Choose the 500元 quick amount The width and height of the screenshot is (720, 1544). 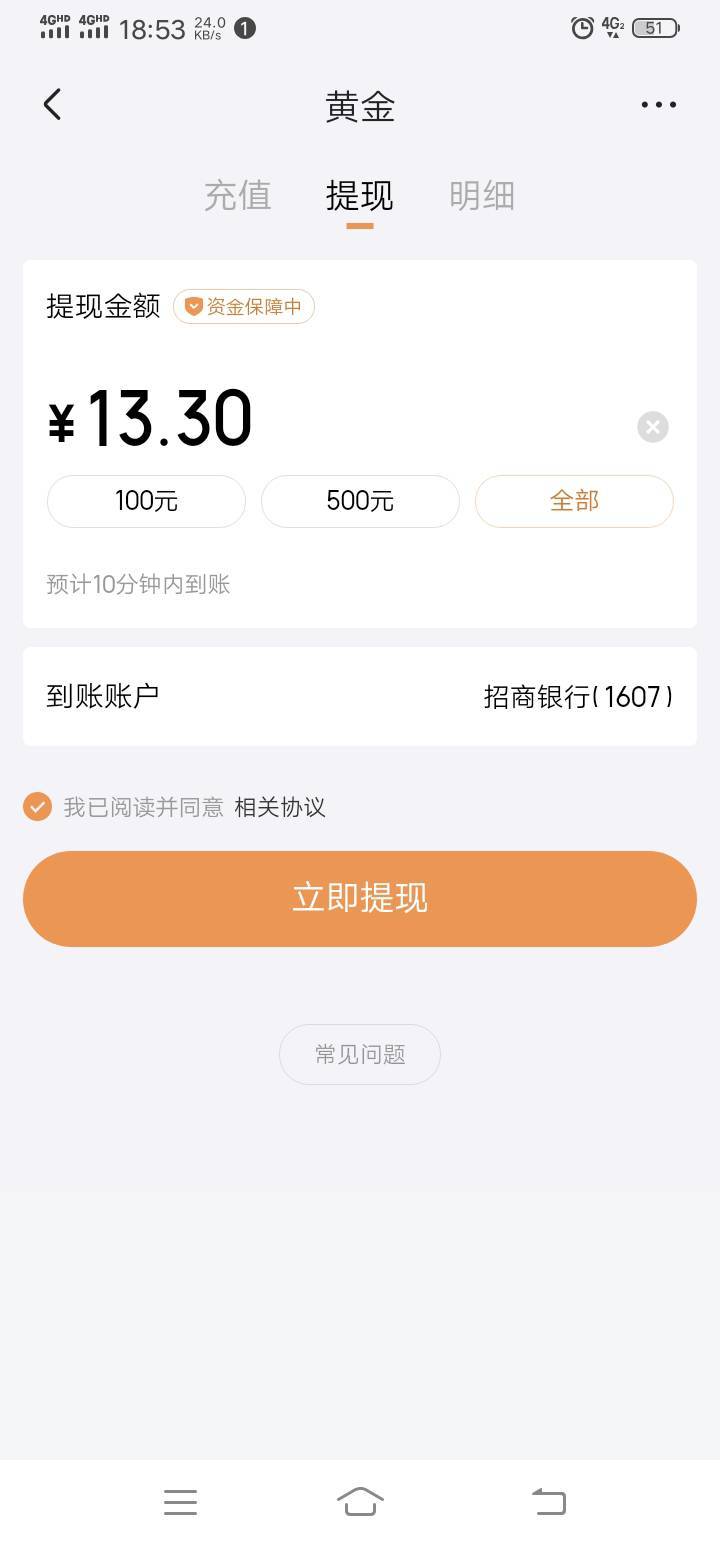coord(360,501)
